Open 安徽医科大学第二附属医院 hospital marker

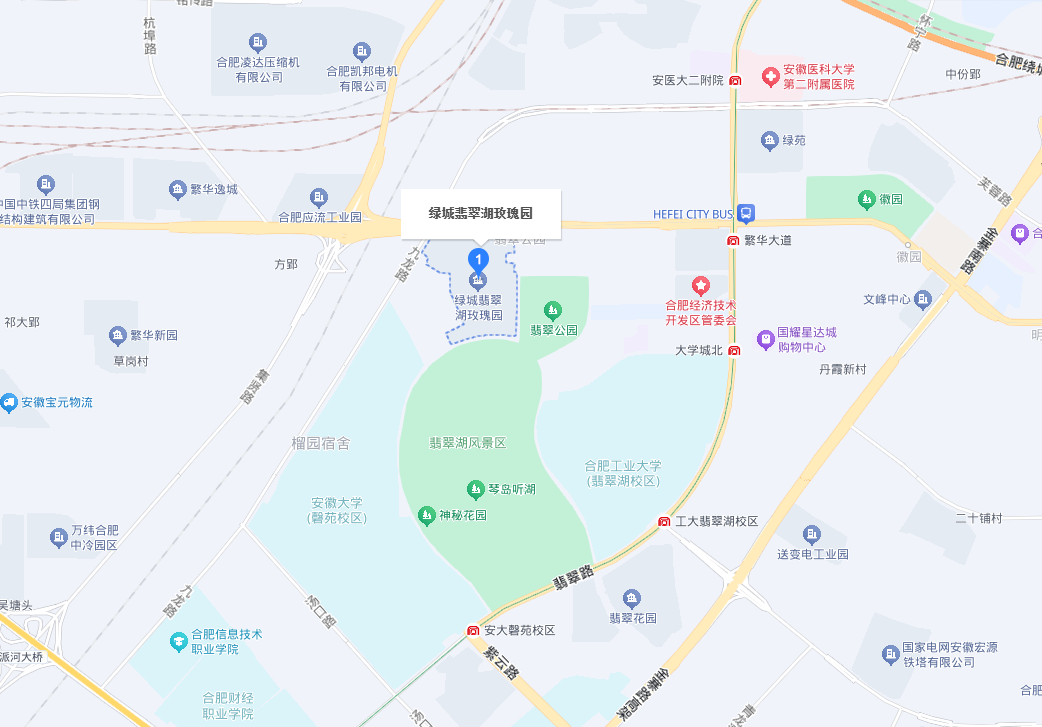click(770, 76)
